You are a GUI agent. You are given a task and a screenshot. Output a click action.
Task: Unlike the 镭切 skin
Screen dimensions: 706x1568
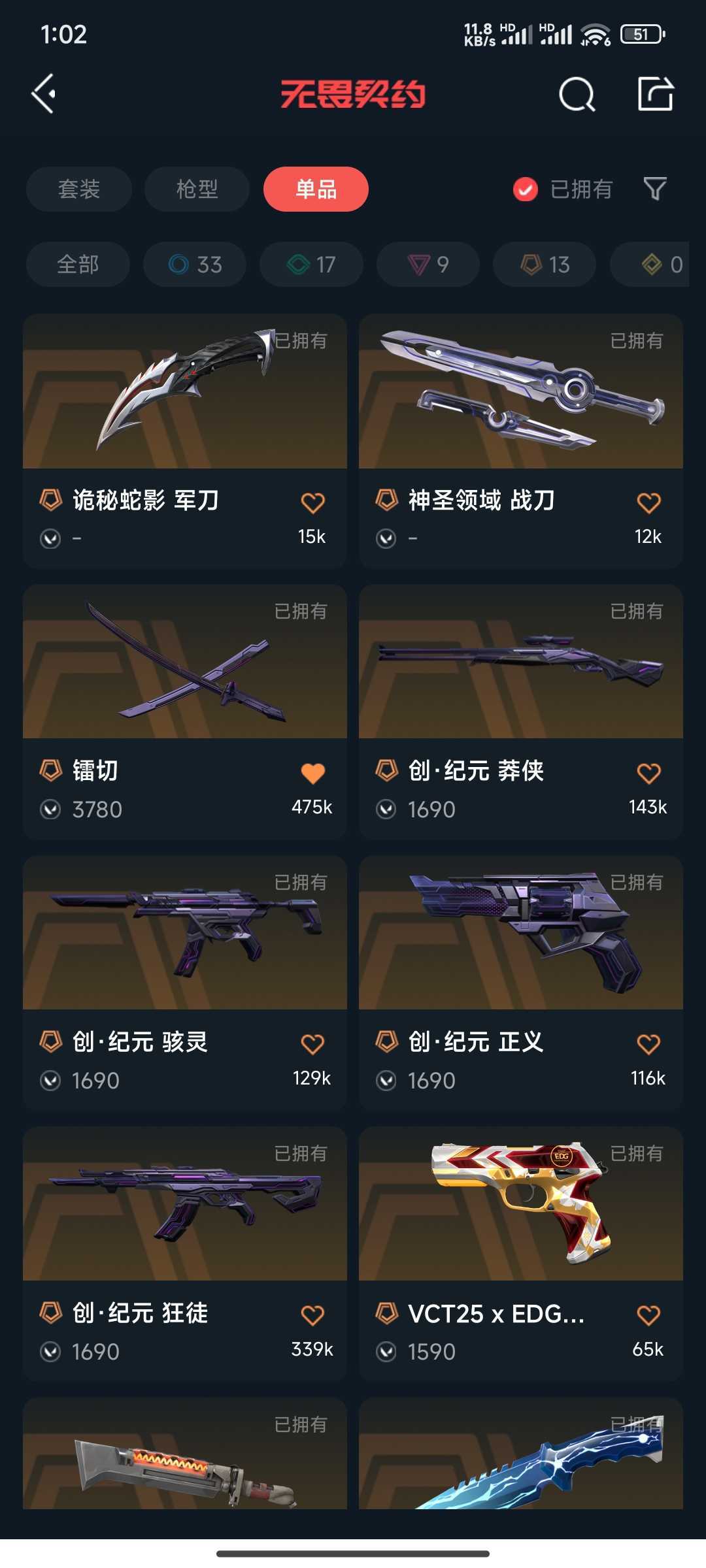click(312, 773)
